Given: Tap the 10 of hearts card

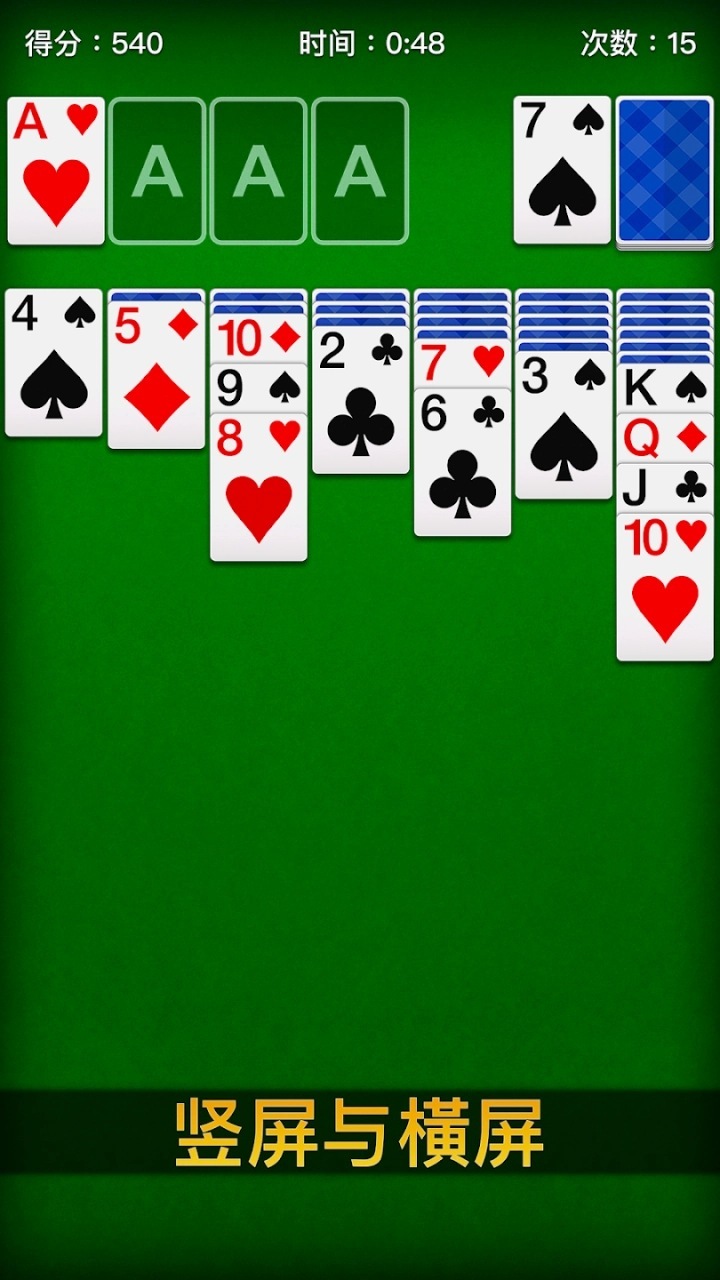Looking at the screenshot, I should 664,587.
